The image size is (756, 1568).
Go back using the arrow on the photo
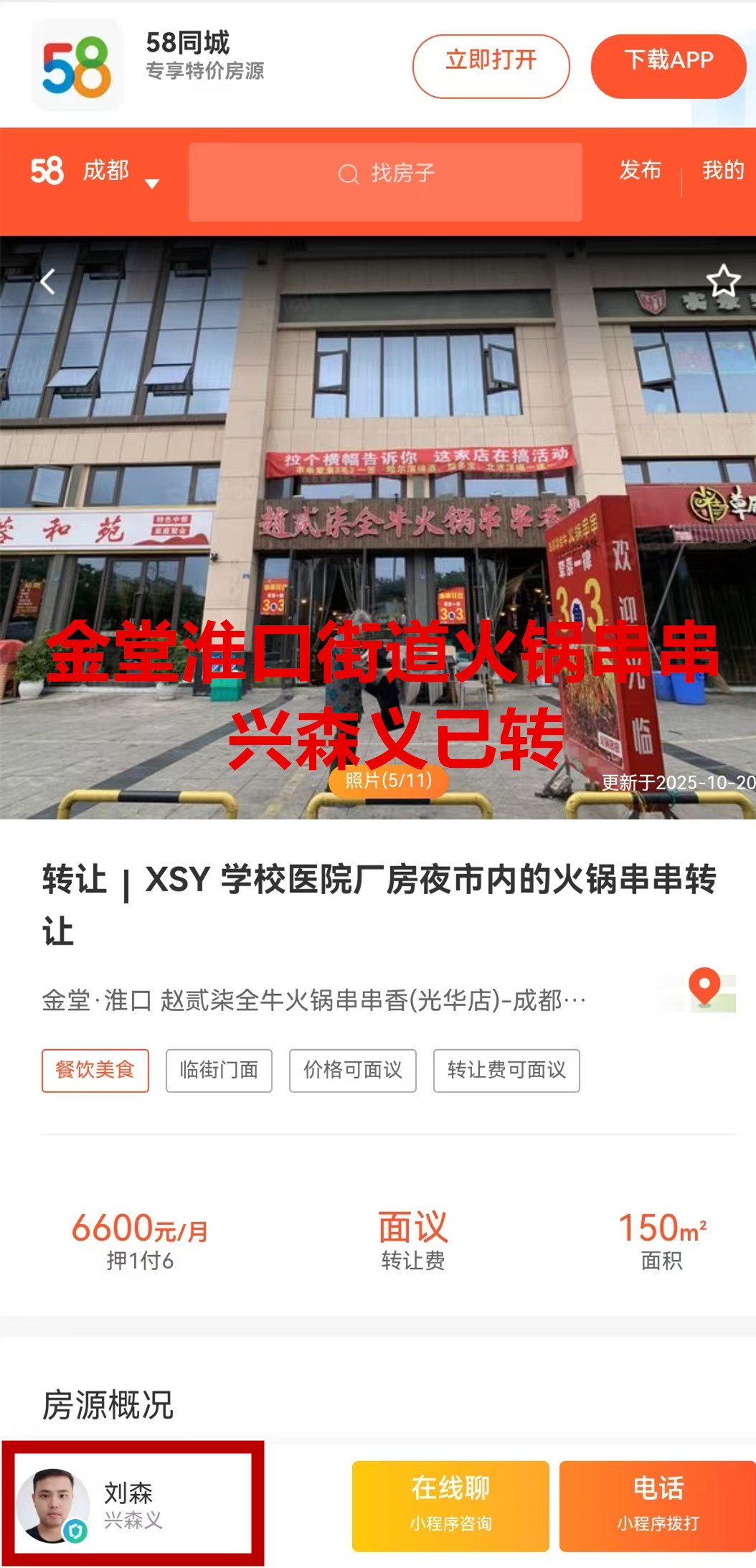tap(47, 282)
